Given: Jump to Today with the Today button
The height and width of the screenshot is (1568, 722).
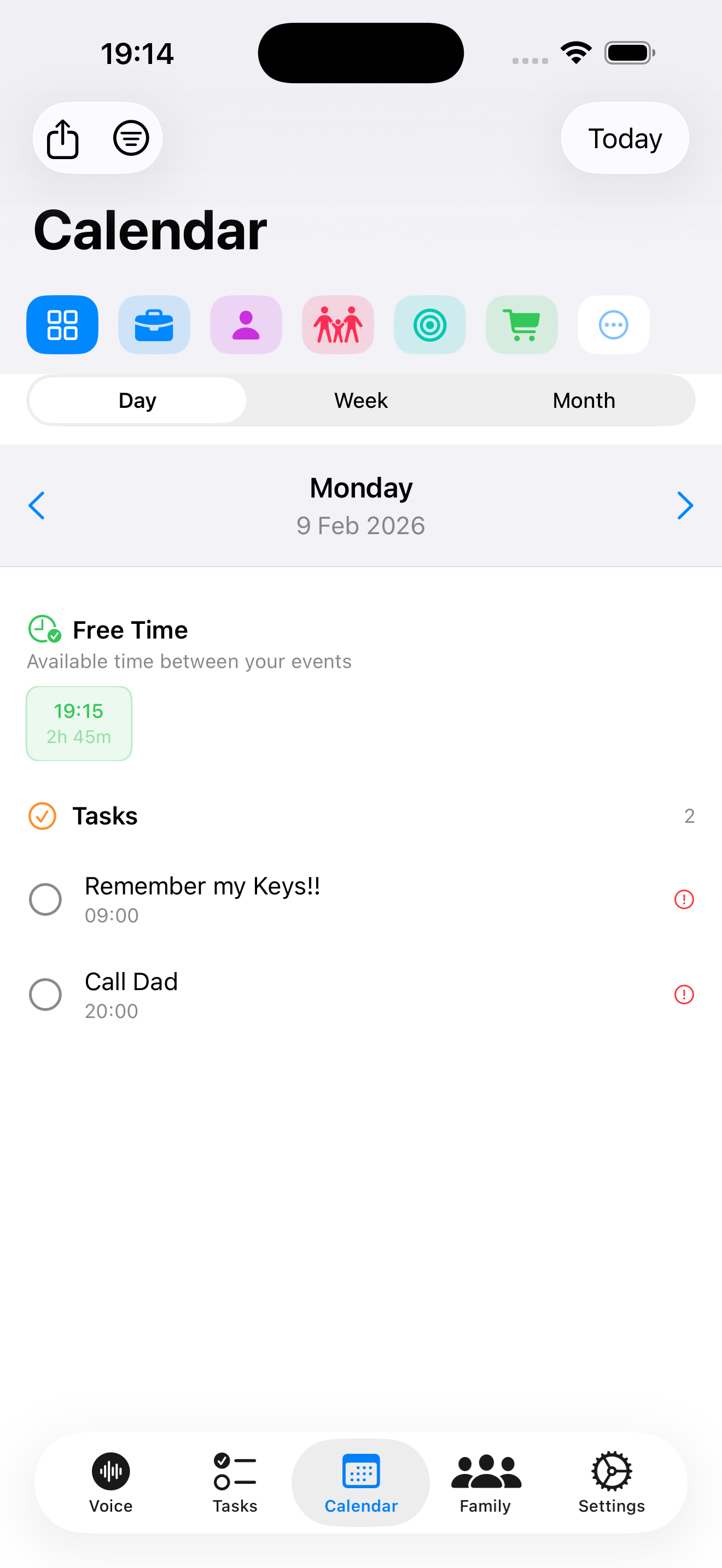Looking at the screenshot, I should 624,138.
